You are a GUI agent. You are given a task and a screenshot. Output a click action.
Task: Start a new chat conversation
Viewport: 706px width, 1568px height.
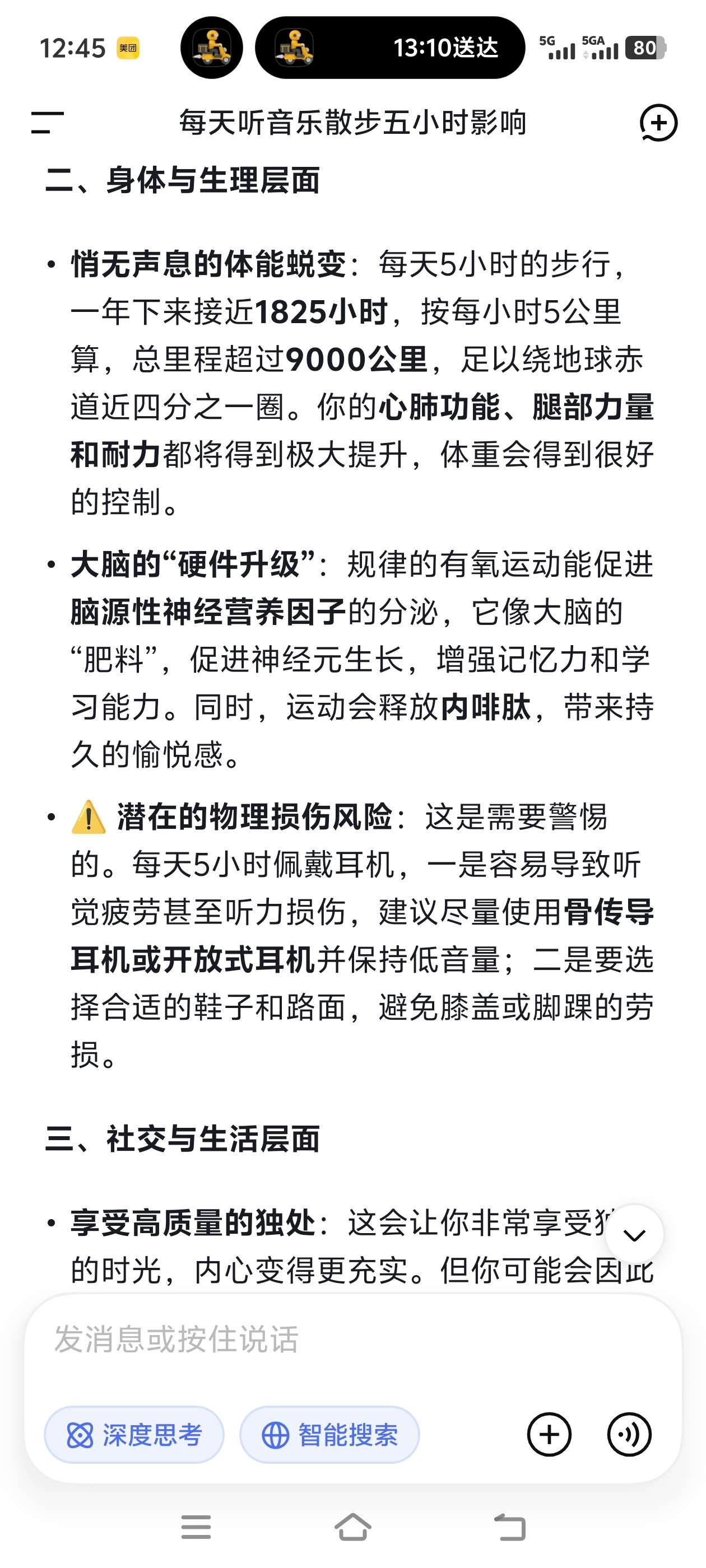[658, 122]
